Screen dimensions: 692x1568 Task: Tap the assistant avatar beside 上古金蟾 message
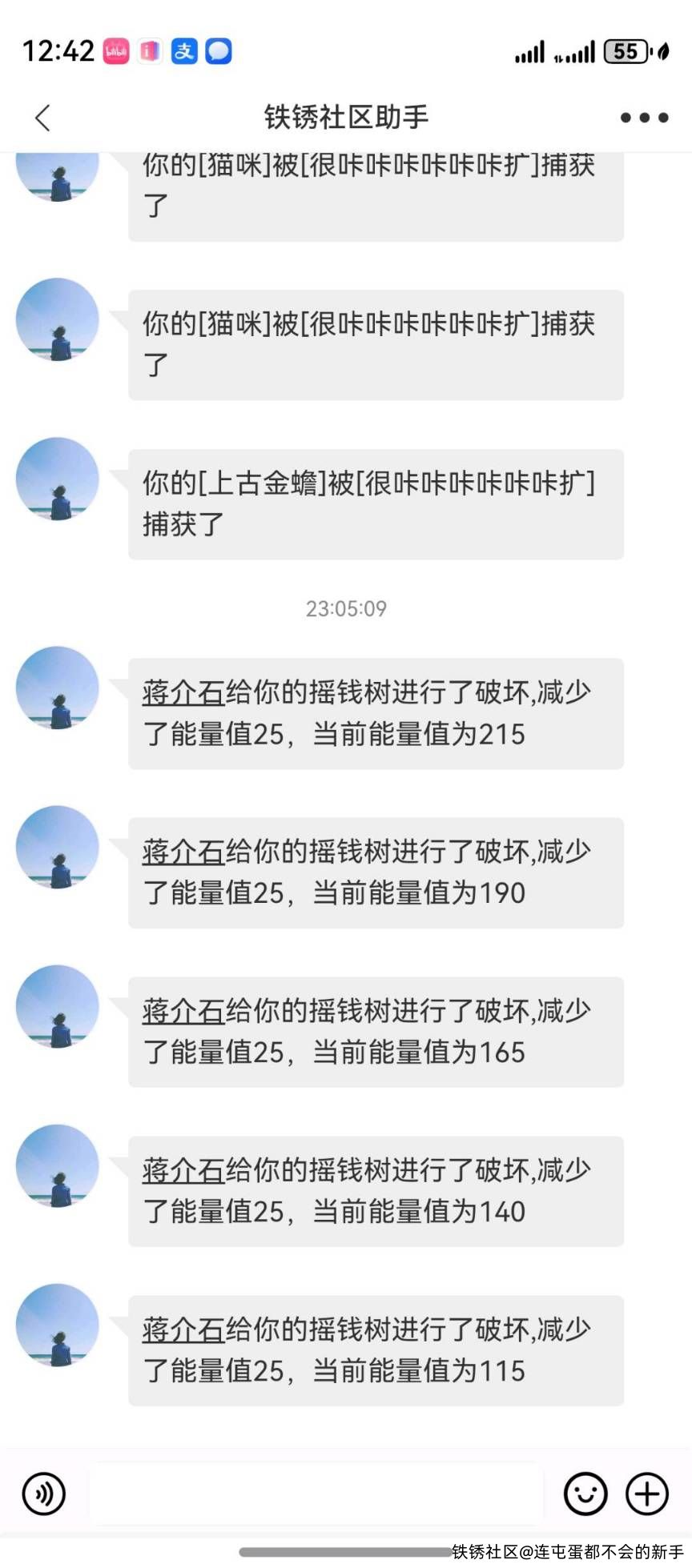[x=58, y=479]
